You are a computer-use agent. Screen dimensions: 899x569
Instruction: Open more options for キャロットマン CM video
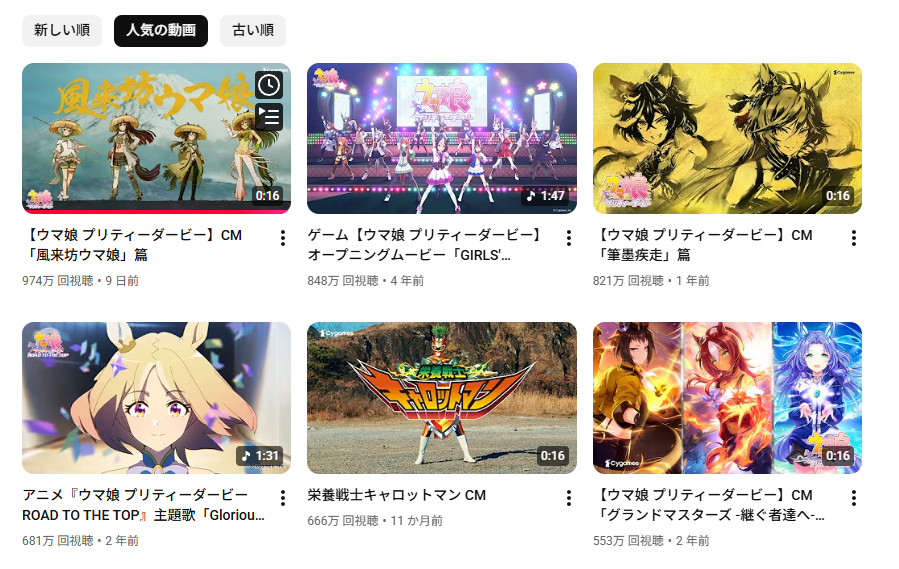[569, 498]
